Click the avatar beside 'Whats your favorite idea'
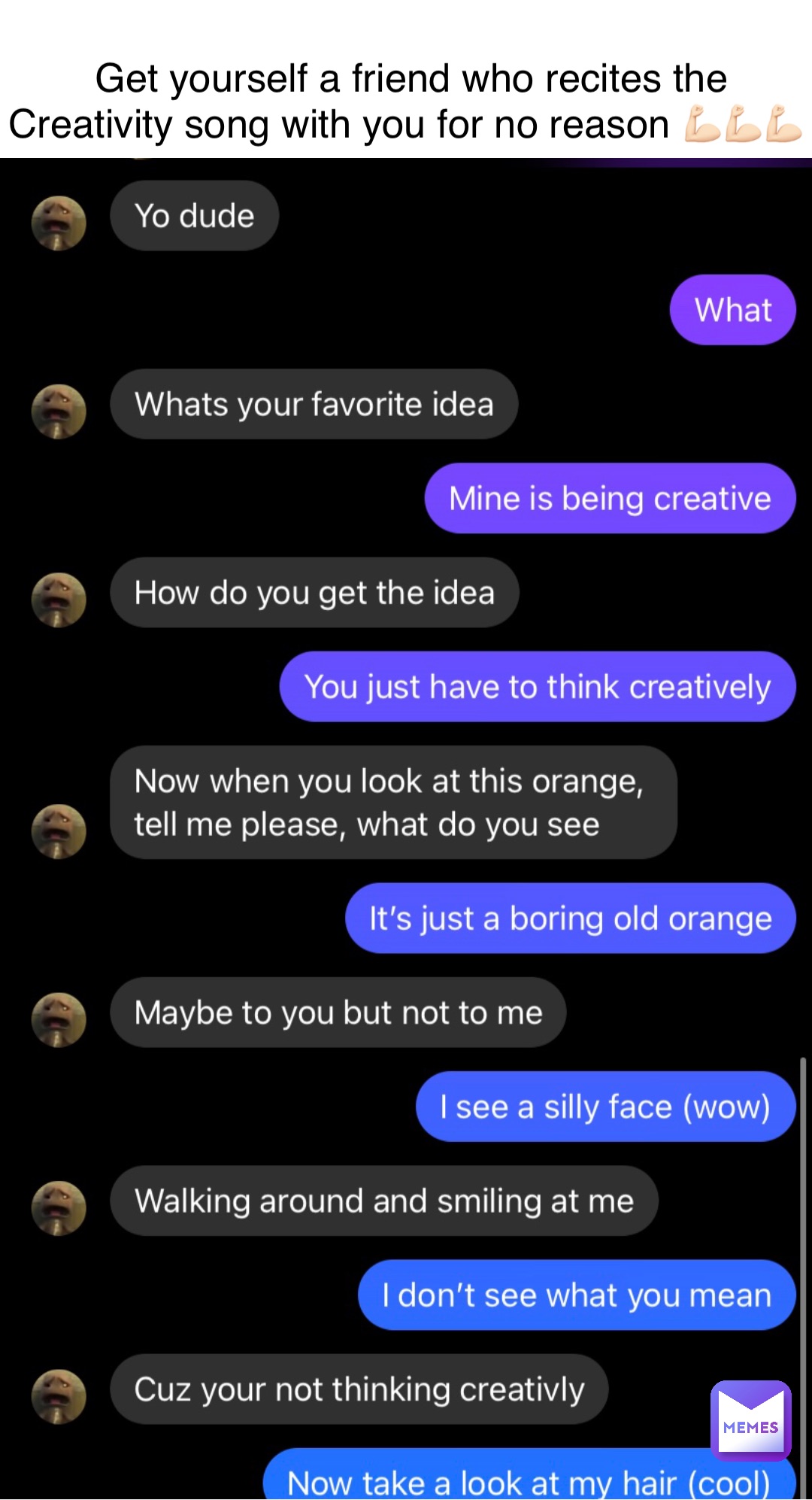Image resolution: width=812 pixels, height=1500 pixels. tap(59, 411)
